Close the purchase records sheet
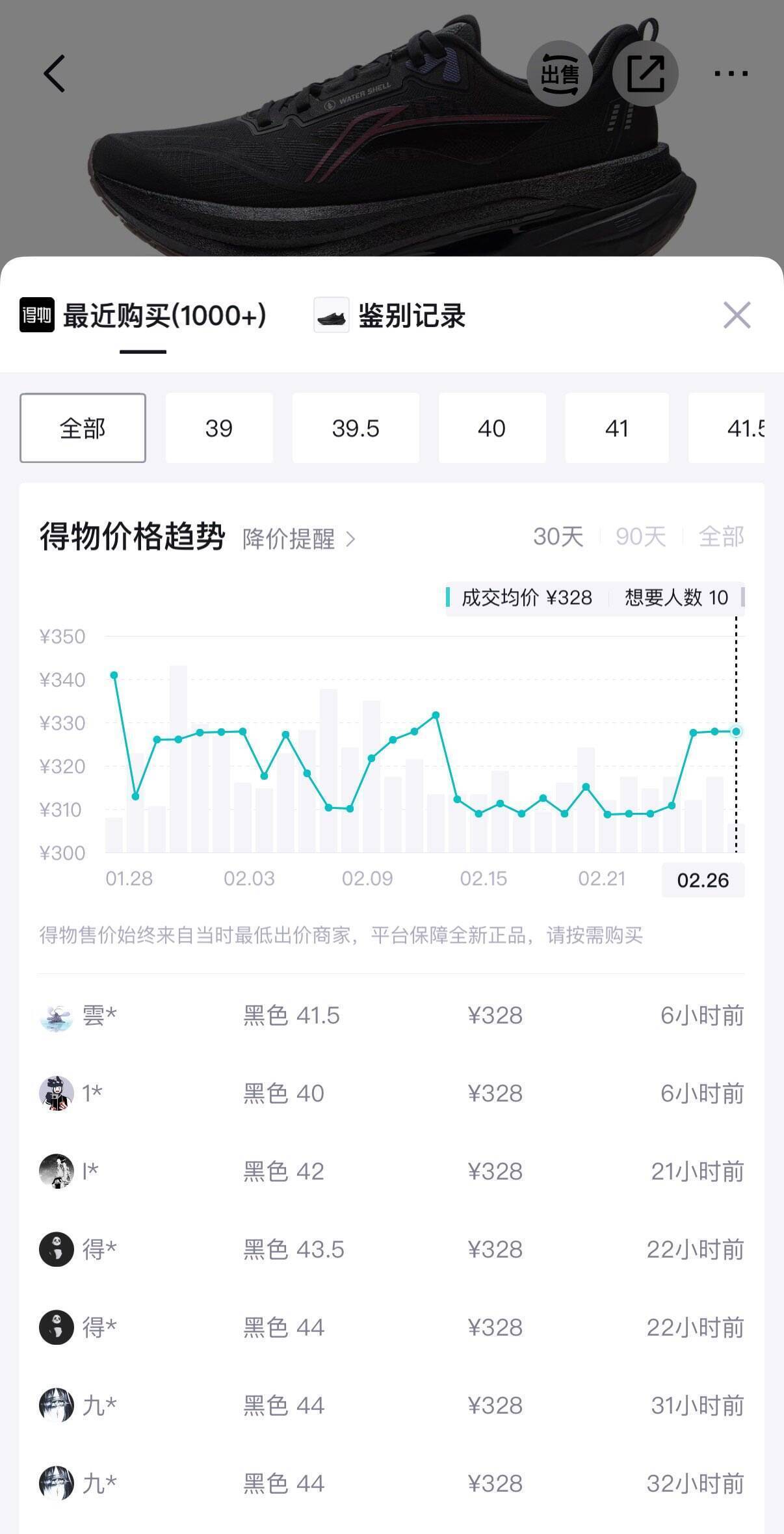784x1534 pixels. 737,315
